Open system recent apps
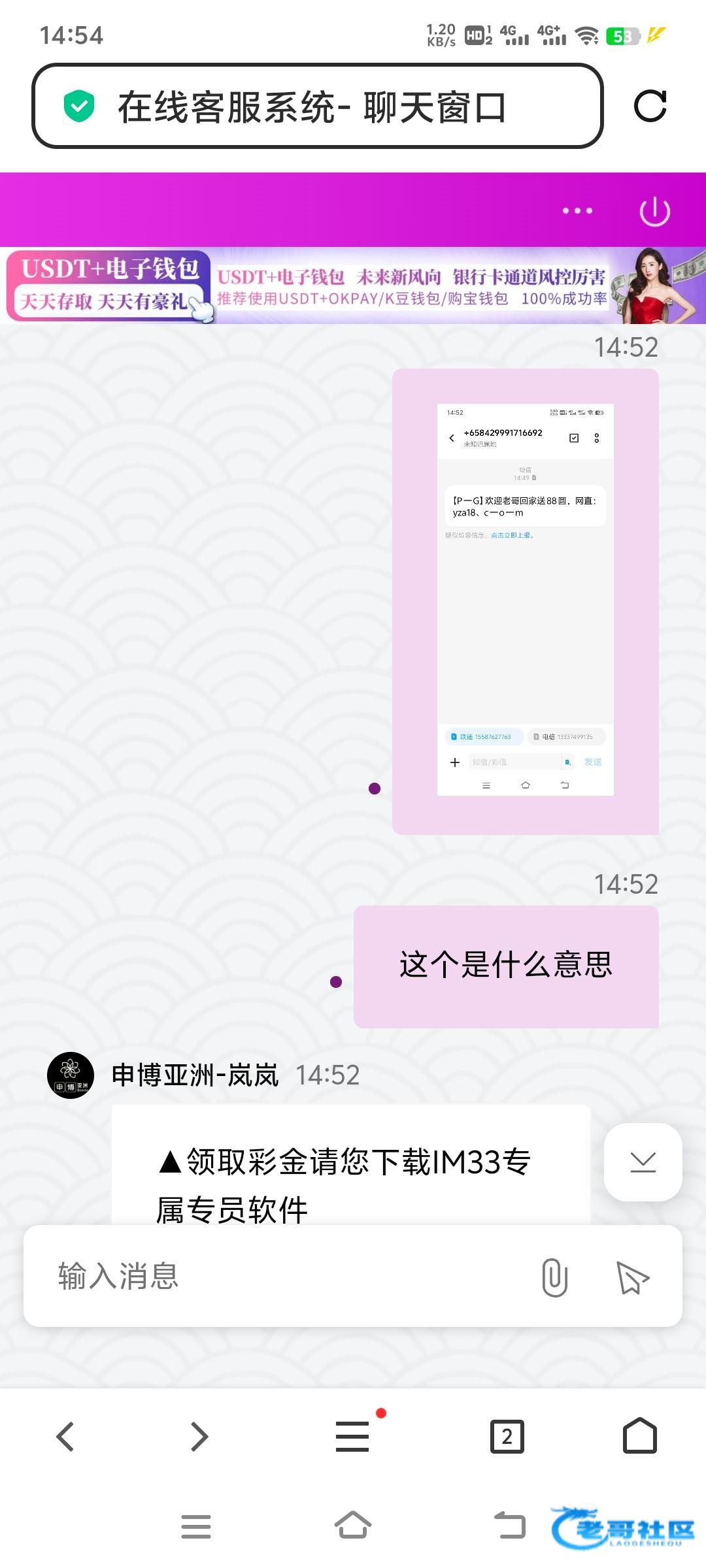 (196, 1526)
